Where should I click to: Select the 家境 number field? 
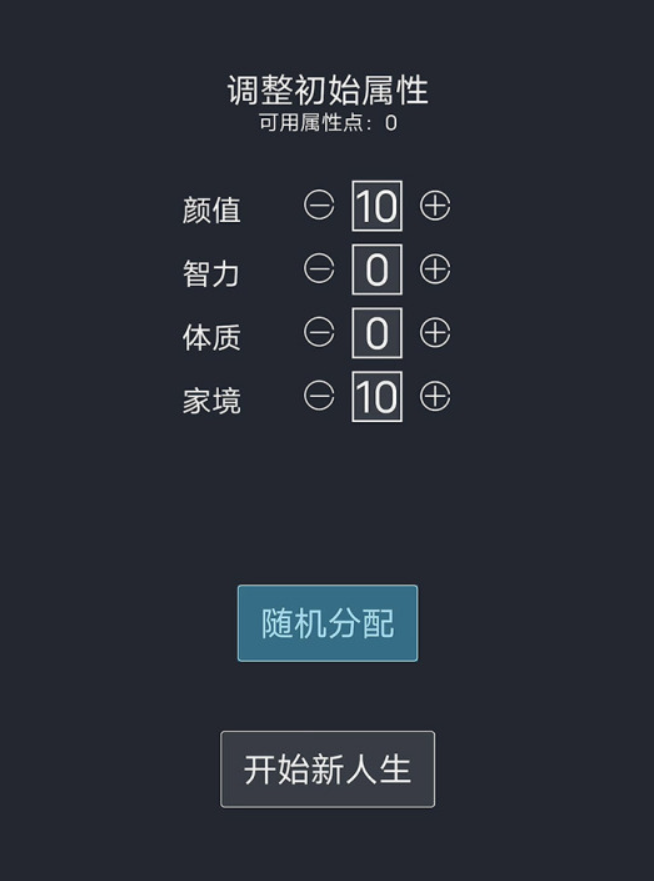pyautogui.click(x=377, y=397)
